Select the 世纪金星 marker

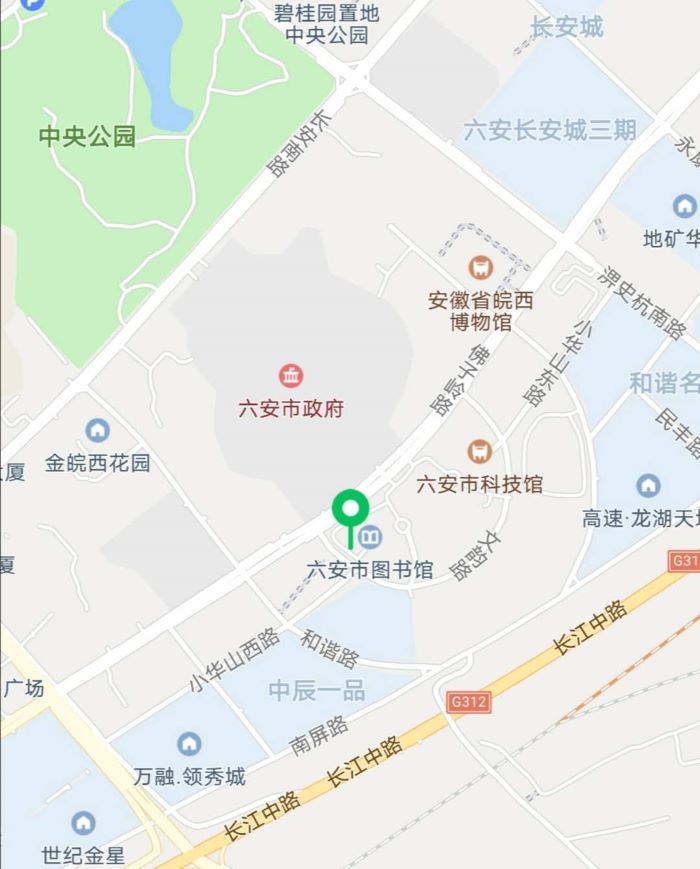coord(83,823)
